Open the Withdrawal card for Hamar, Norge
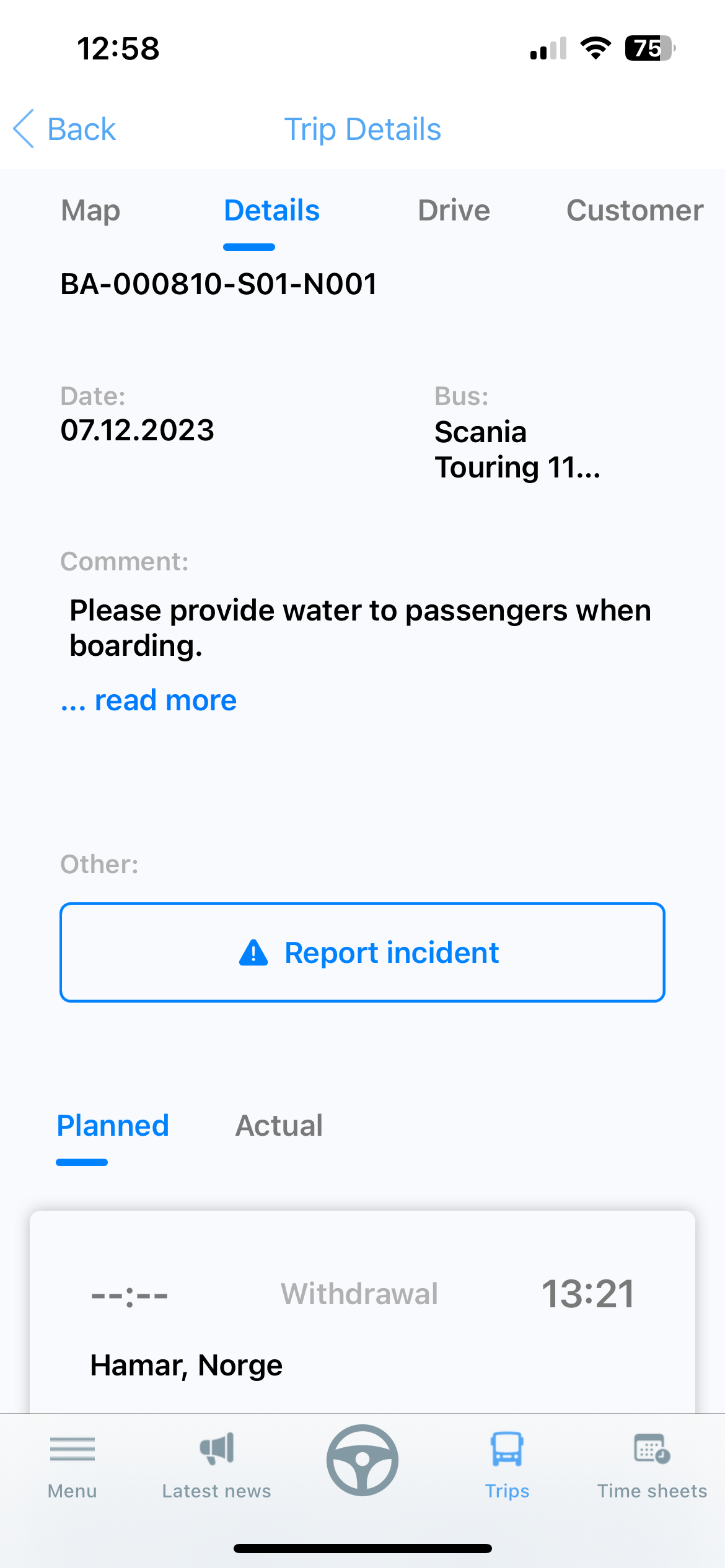This screenshot has height=1568, width=725. coord(362,1312)
